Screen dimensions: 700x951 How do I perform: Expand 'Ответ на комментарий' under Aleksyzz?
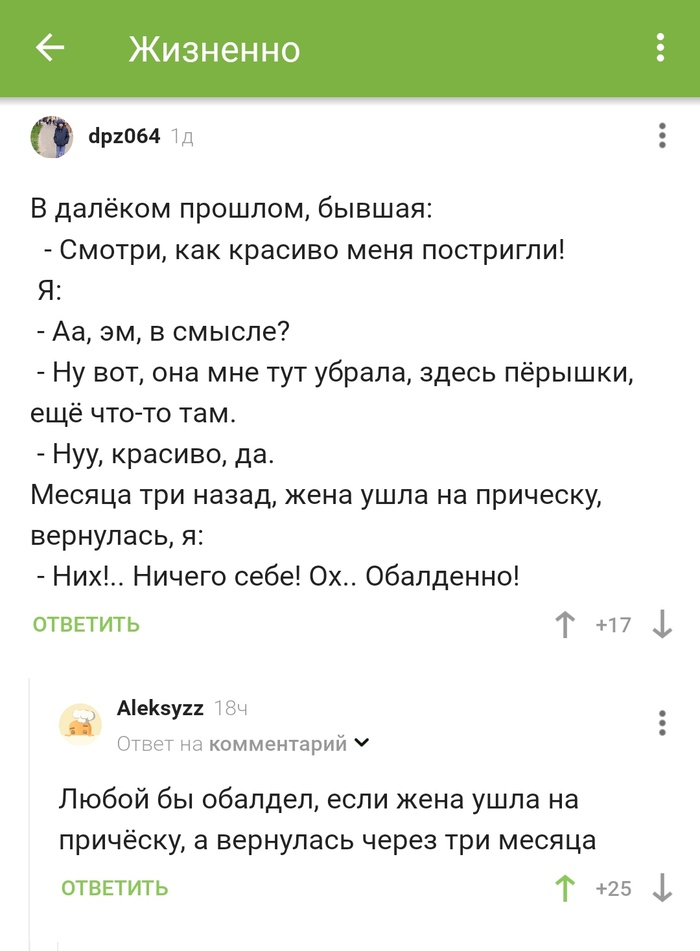tap(243, 743)
